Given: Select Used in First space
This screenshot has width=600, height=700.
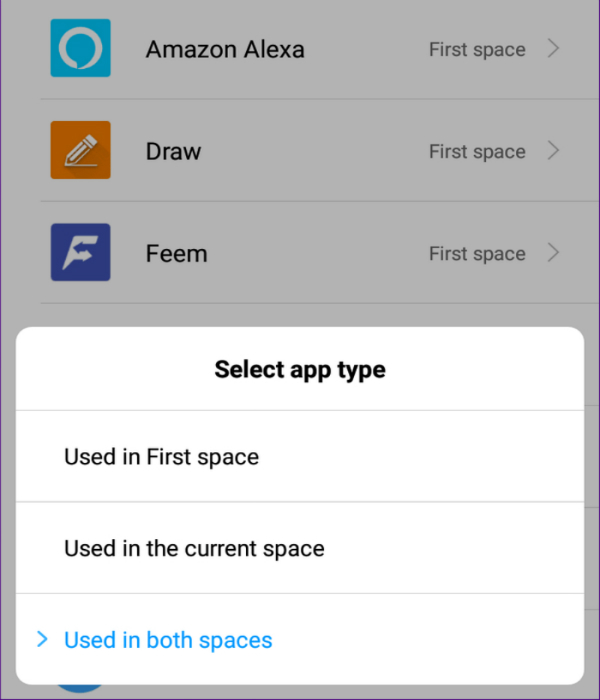Looking at the screenshot, I should point(162,457).
